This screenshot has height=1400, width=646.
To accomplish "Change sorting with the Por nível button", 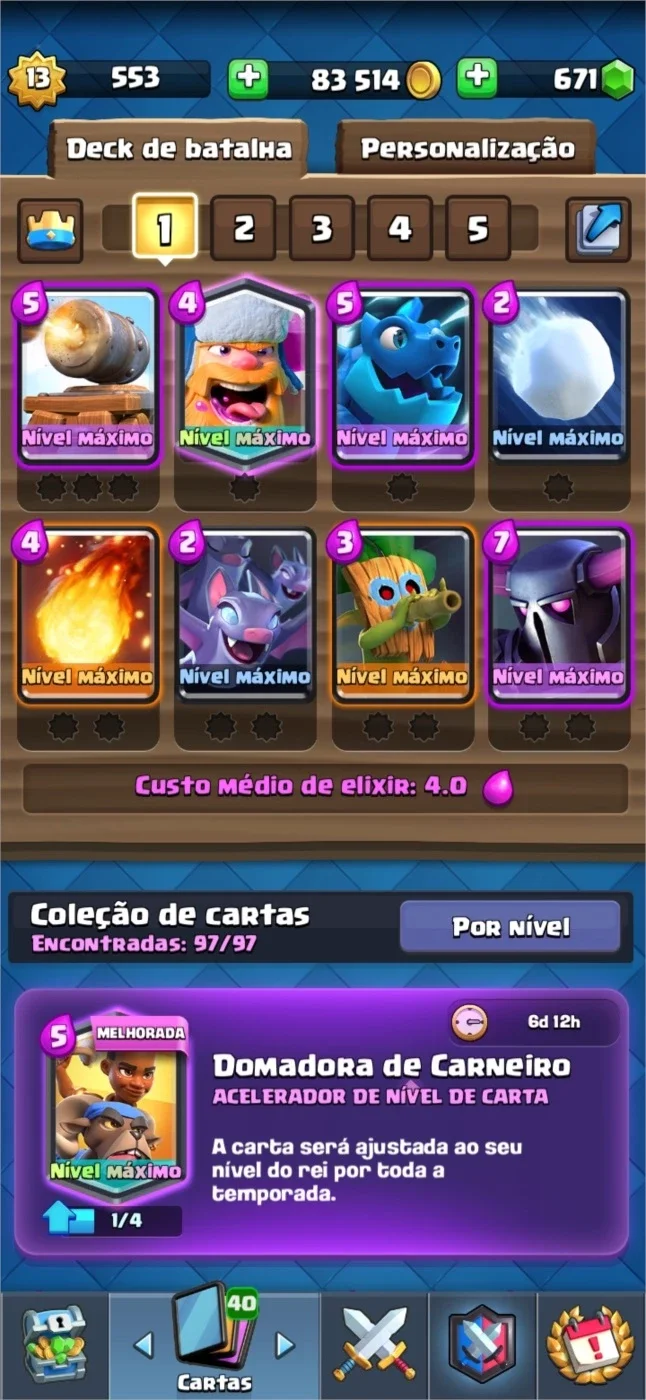I will (x=510, y=927).
